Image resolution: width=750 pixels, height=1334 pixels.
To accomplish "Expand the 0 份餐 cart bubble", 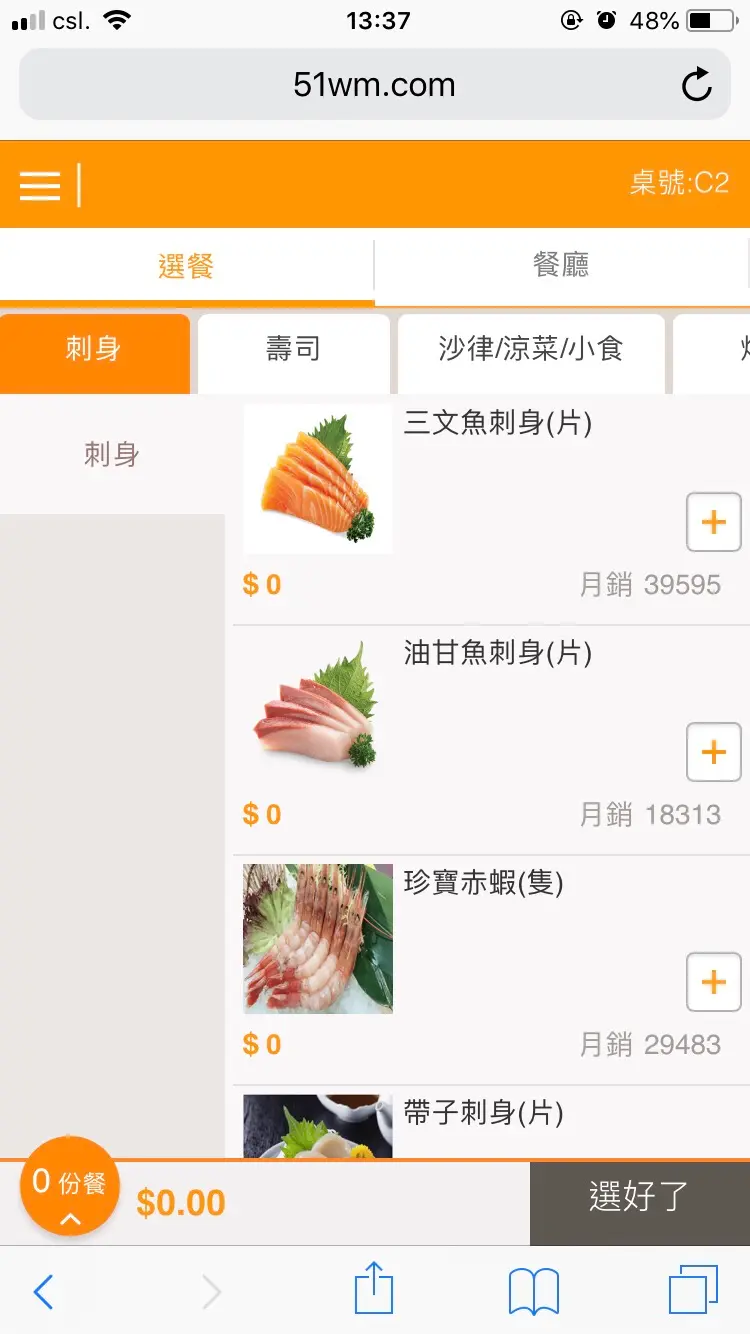I will click(69, 1187).
